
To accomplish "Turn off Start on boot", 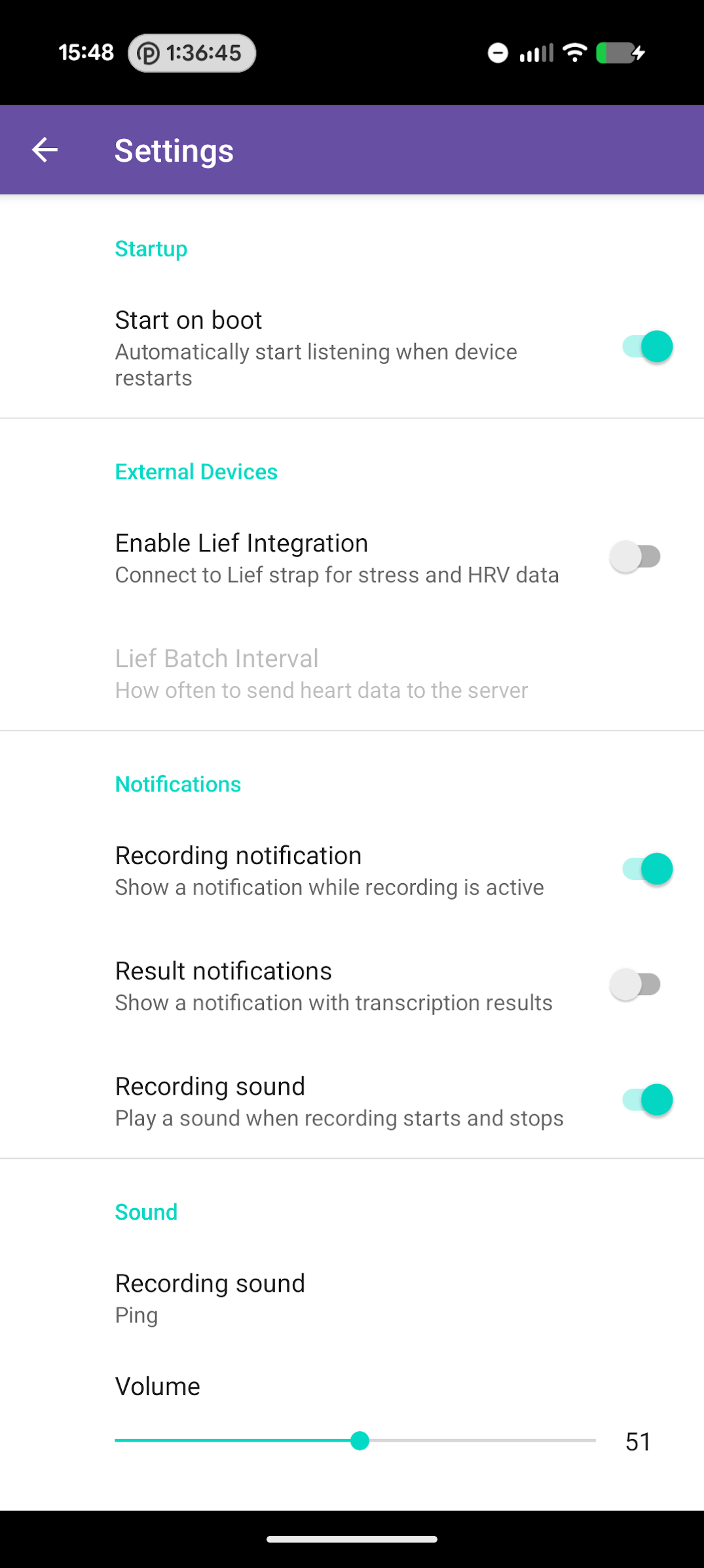I will coord(646,347).
